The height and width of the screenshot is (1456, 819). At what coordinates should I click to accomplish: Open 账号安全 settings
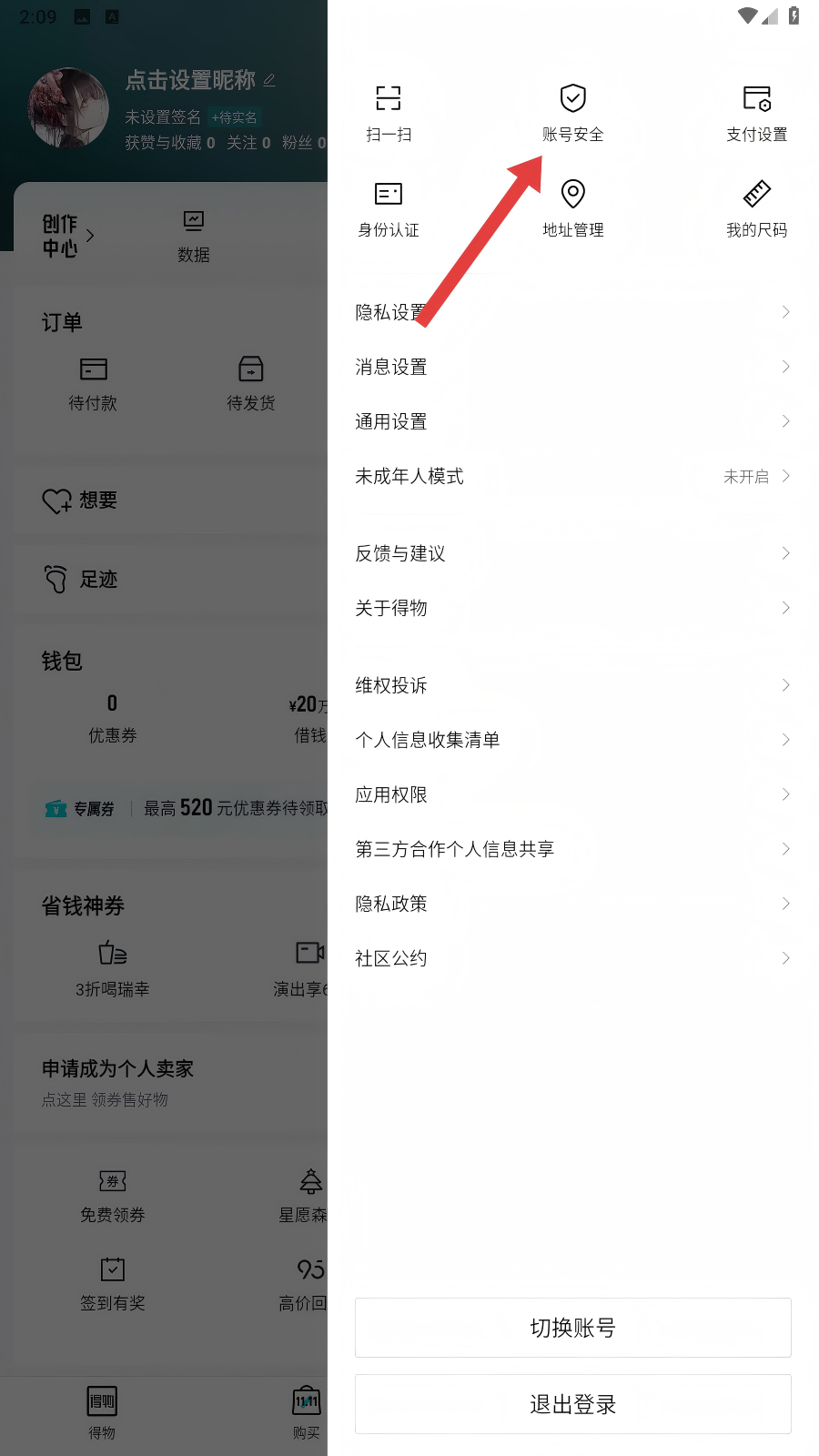click(x=572, y=113)
